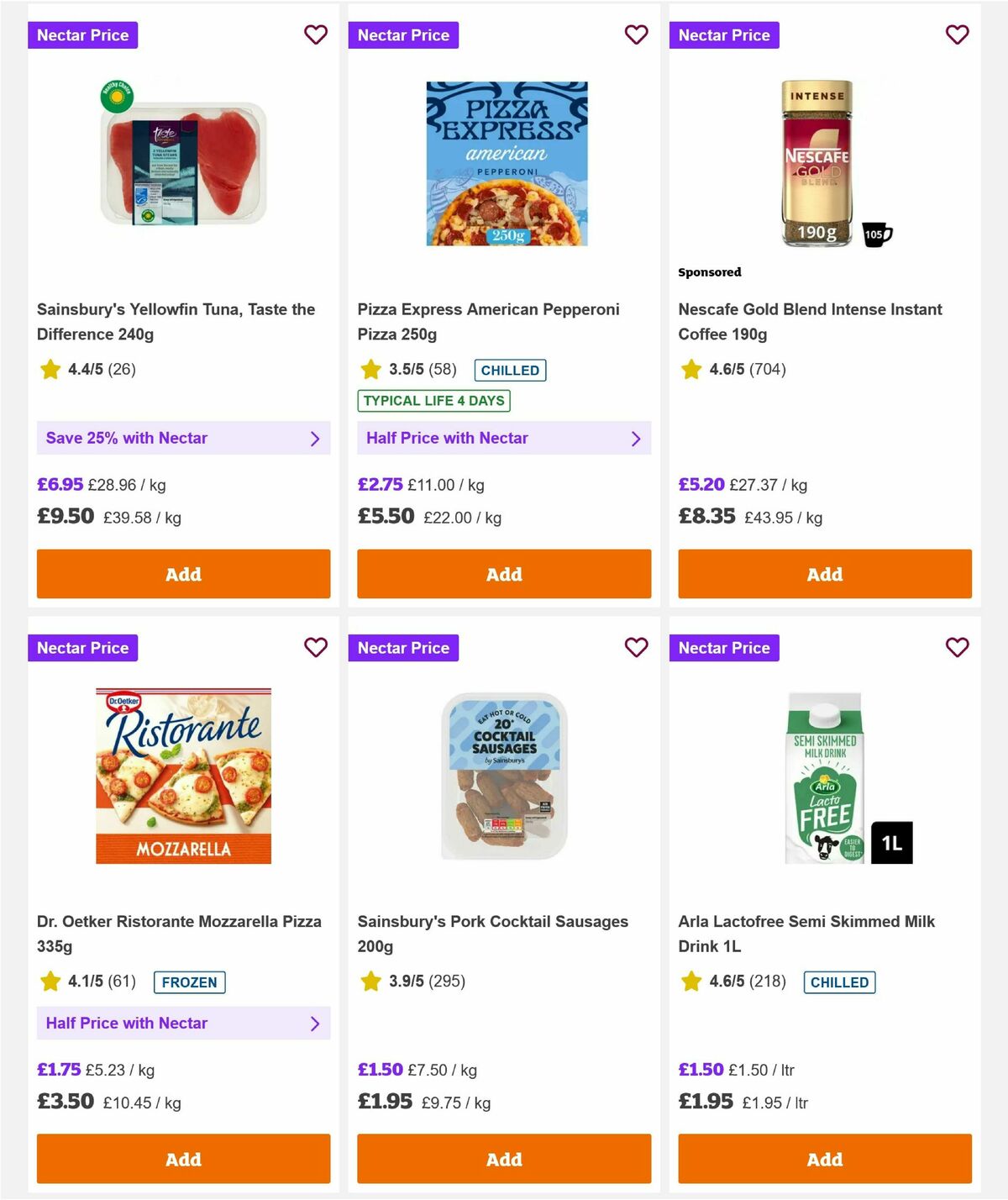Open the Sainsbury's Yellowfin Tuna product page
This screenshot has width=1008, height=1200.
pyautogui.click(x=176, y=321)
